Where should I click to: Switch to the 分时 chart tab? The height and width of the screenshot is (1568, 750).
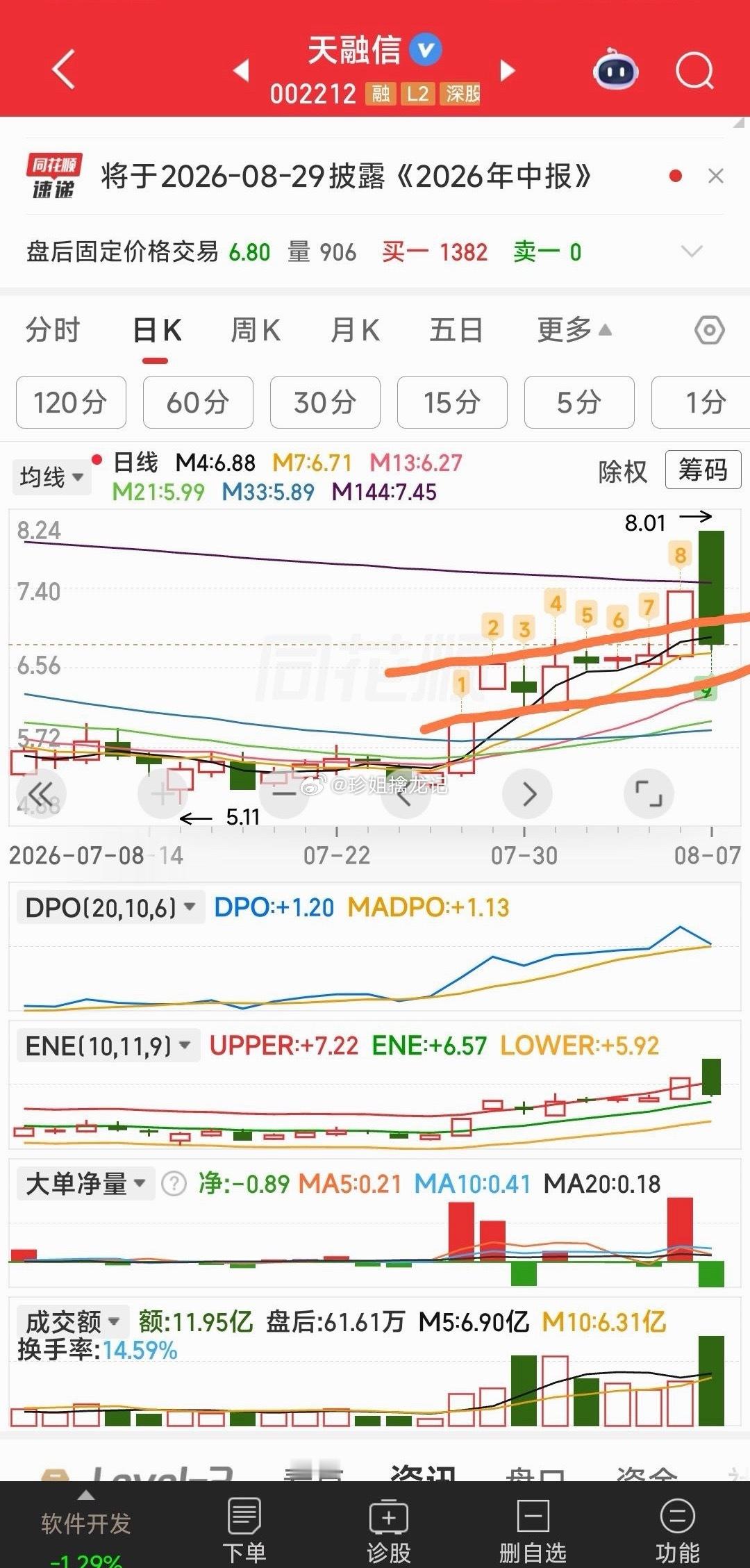click(x=53, y=330)
